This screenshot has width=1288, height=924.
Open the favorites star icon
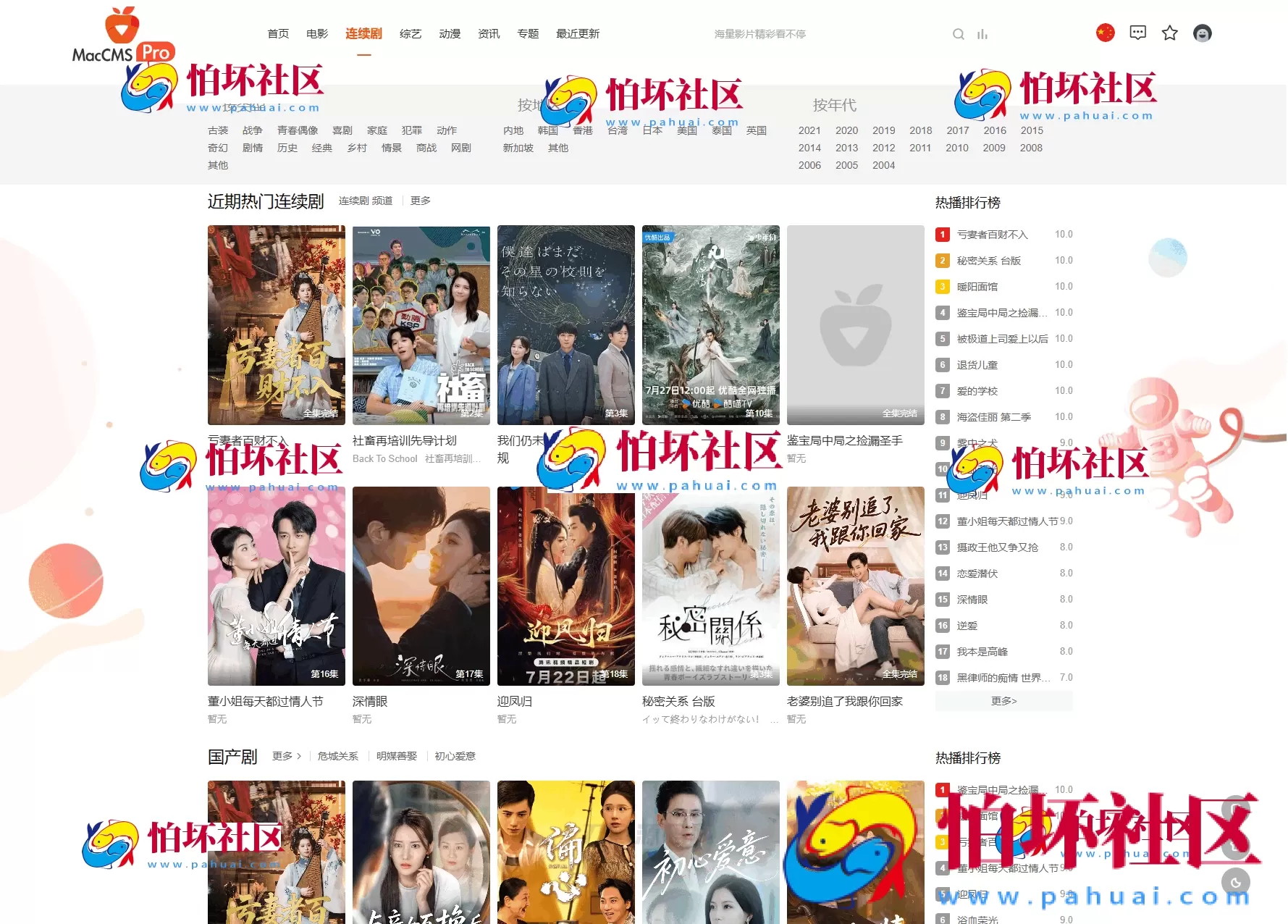1169,33
